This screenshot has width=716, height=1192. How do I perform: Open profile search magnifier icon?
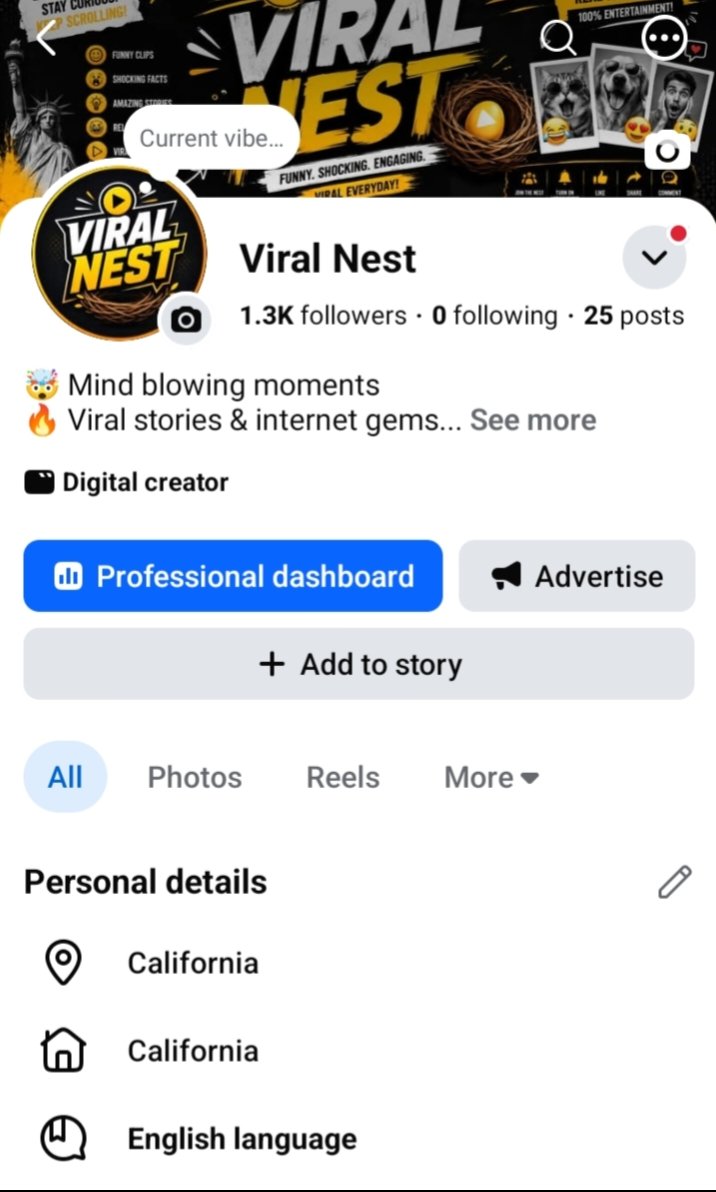[559, 37]
